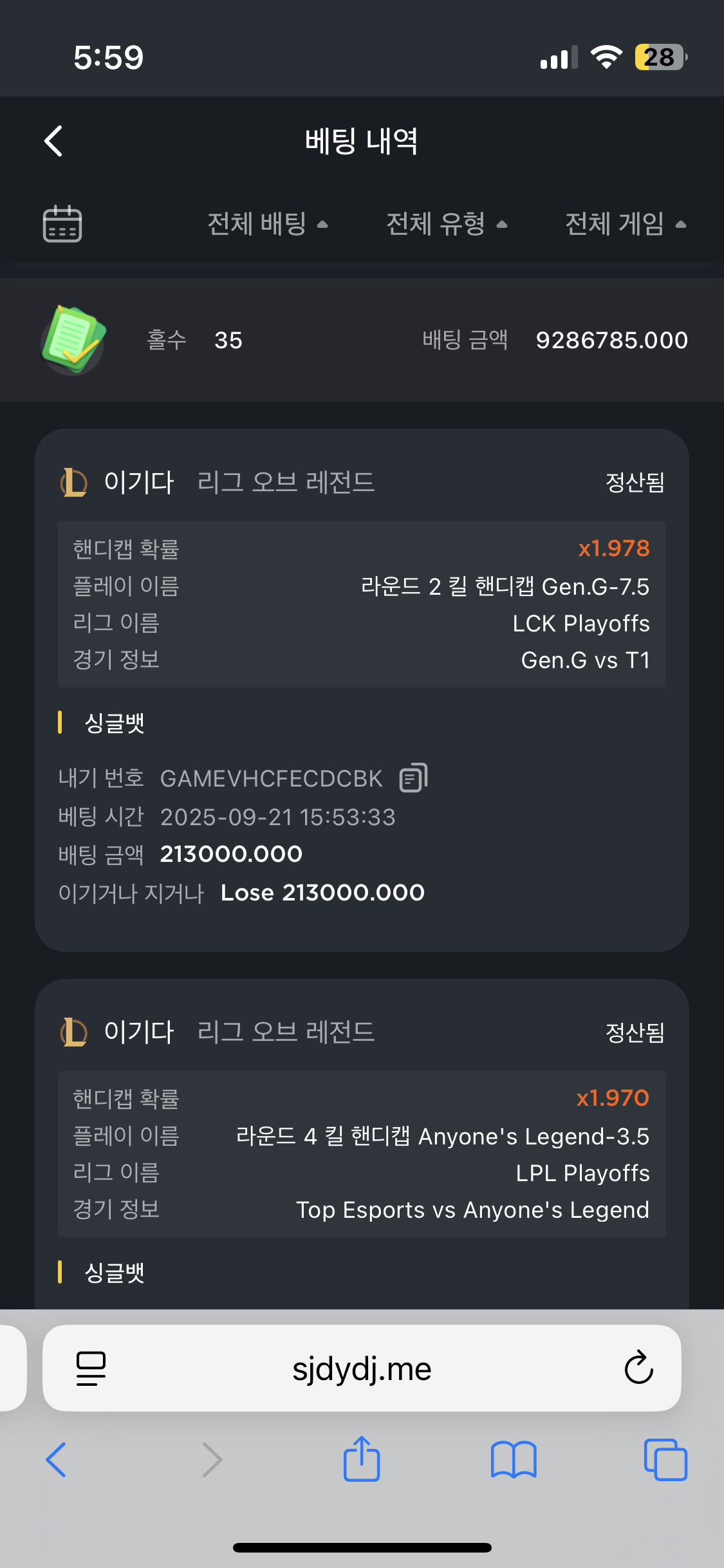Copy bet number GAMEVHCFECDCBK

413,778
